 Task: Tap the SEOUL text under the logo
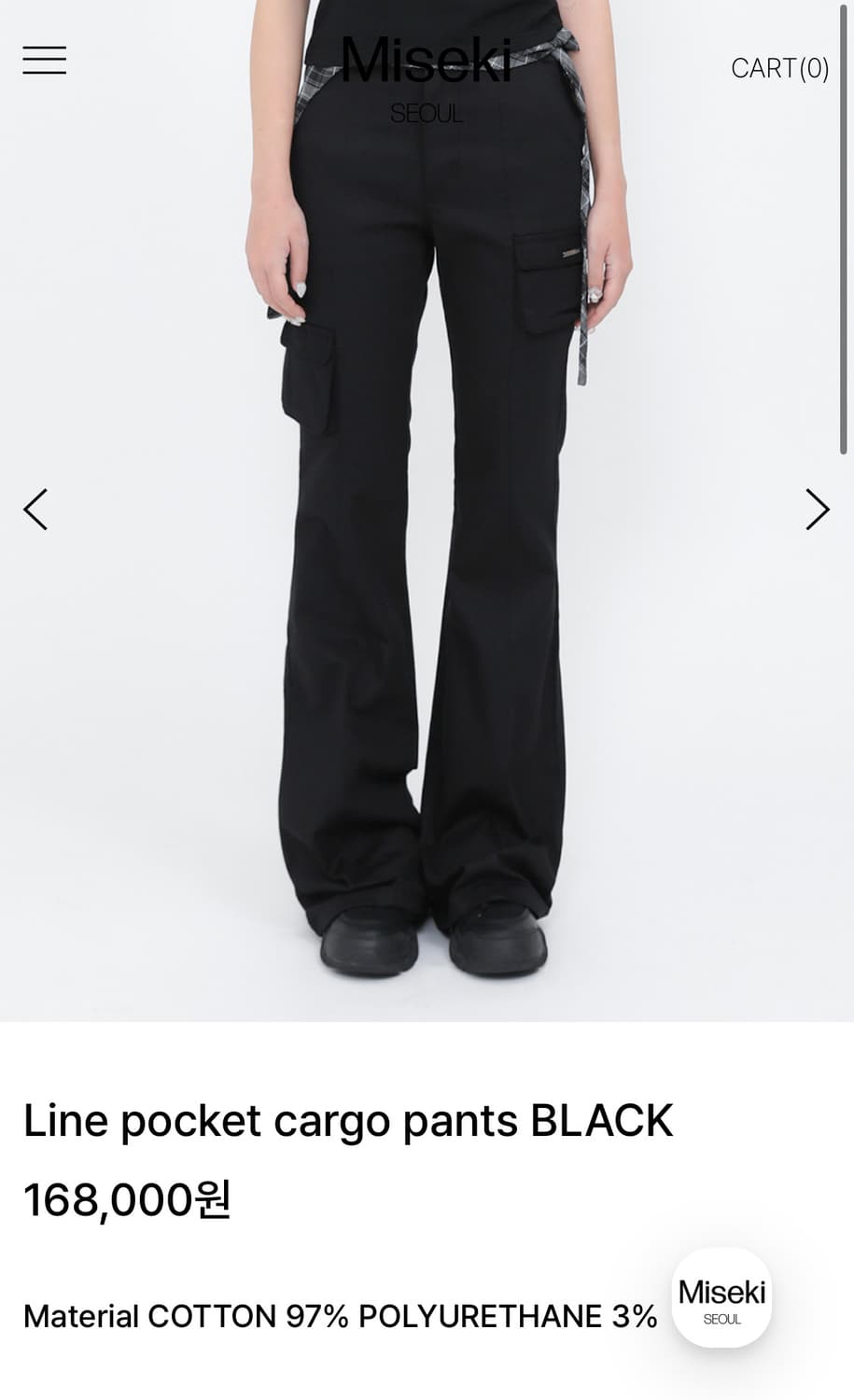pos(427,114)
